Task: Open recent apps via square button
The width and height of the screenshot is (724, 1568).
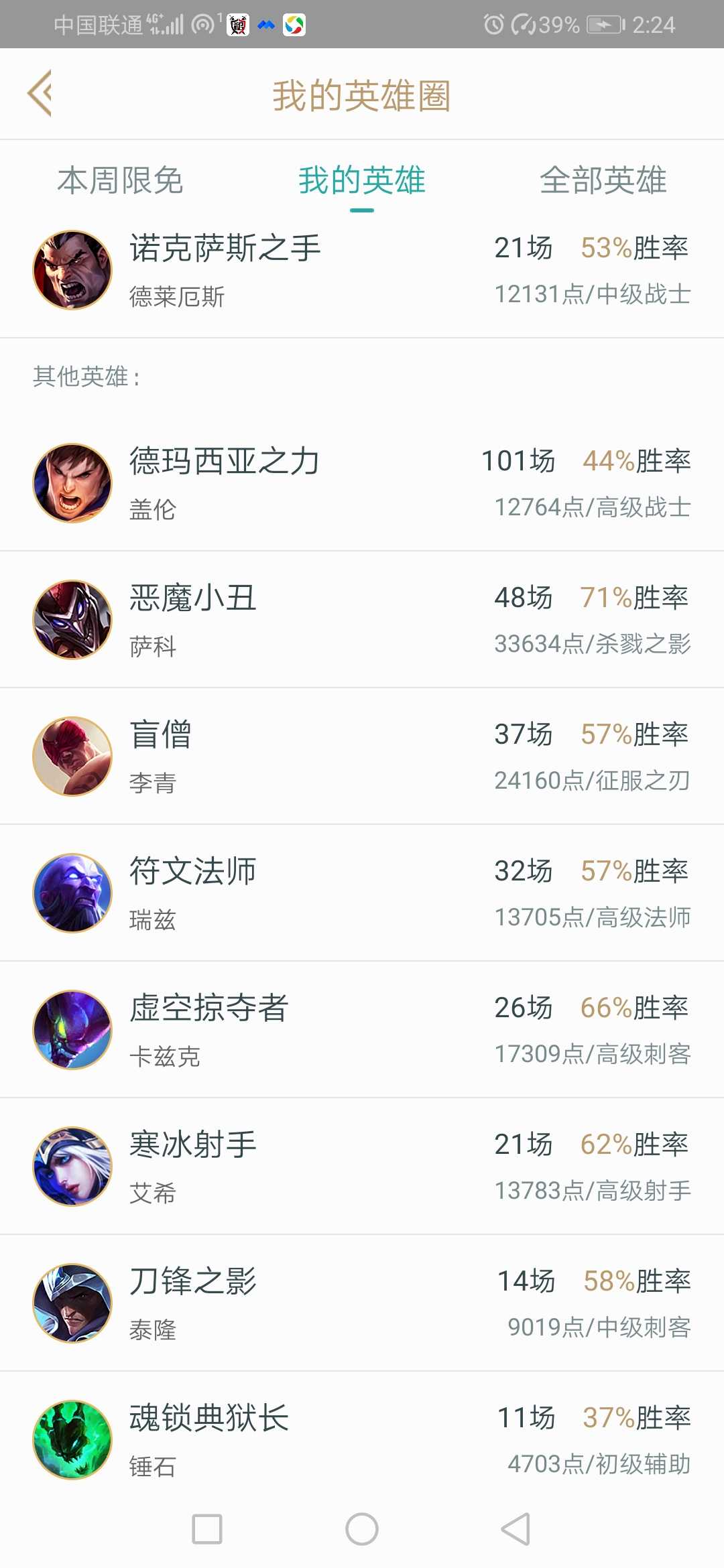Action: (207, 1530)
